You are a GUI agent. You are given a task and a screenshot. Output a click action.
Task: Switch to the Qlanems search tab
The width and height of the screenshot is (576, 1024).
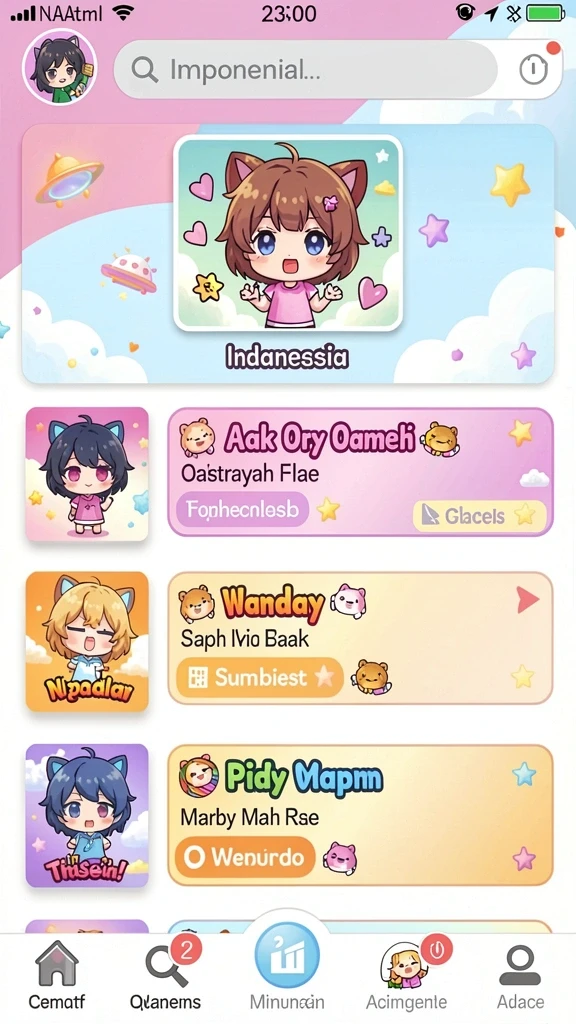(x=166, y=975)
